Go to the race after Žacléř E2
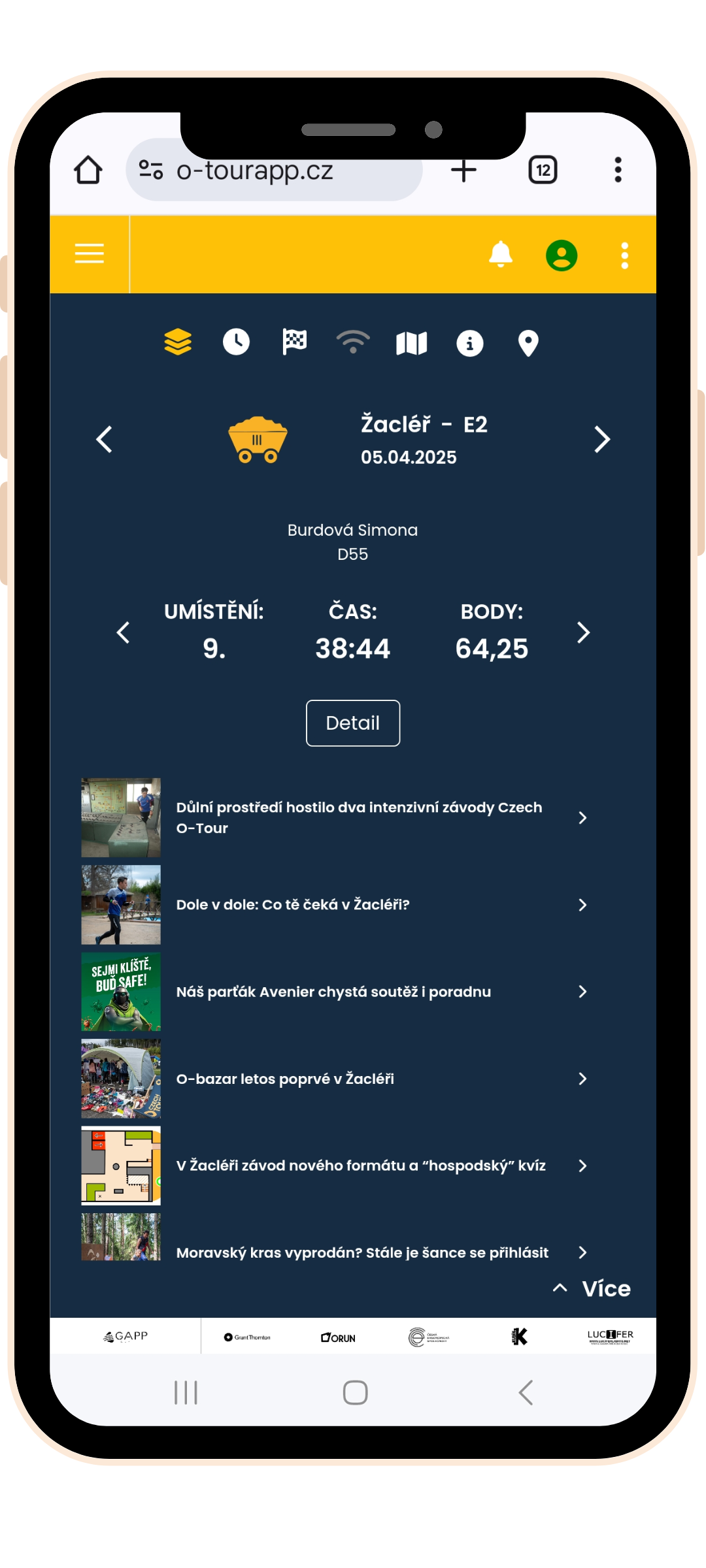The width and height of the screenshot is (706, 1568). pyautogui.click(x=601, y=439)
